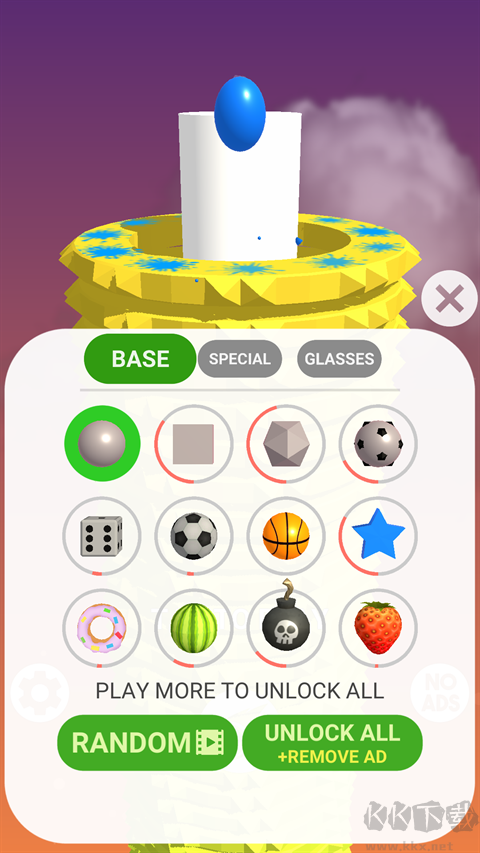Close the skin selection panel

[x=449, y=298]
